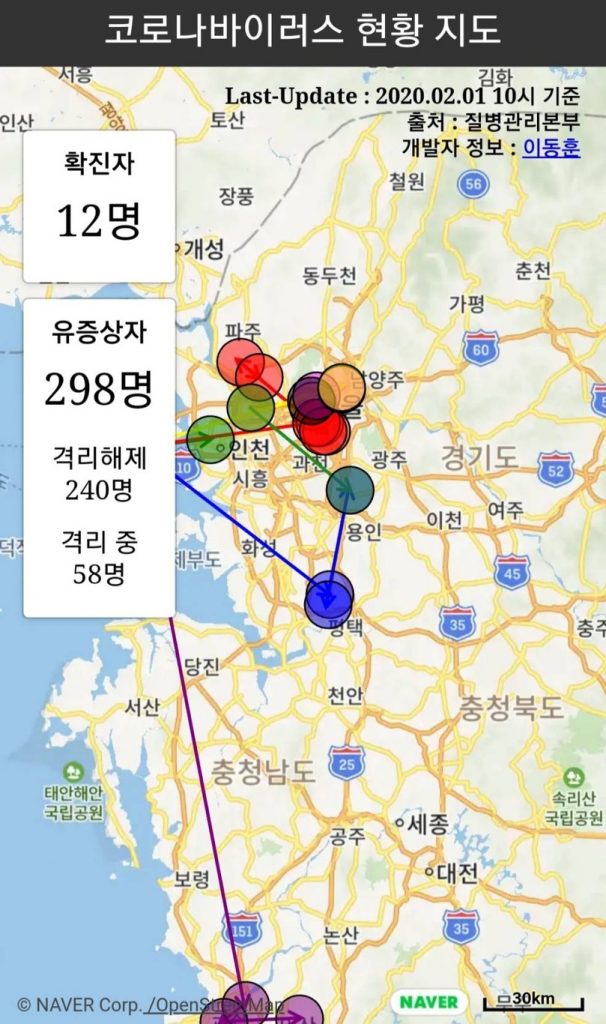Select the green marker beside 인천
The height and width of the screenshot is (1024, 606).
210,439
